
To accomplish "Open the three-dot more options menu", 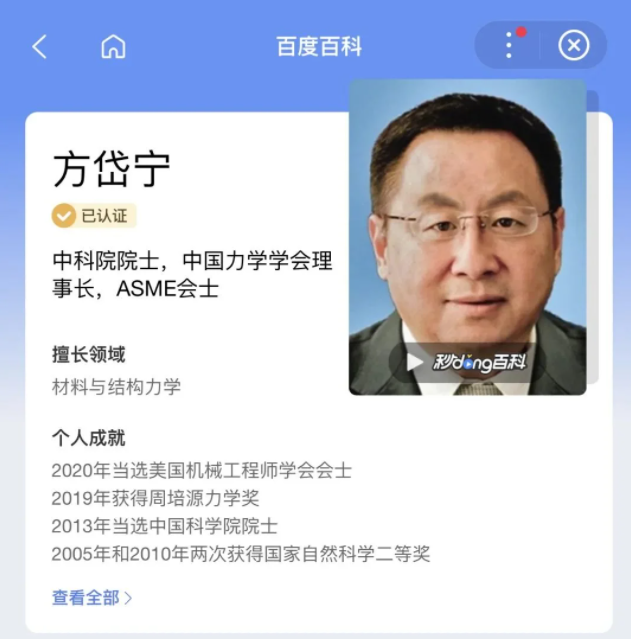I will pos(509,46).
